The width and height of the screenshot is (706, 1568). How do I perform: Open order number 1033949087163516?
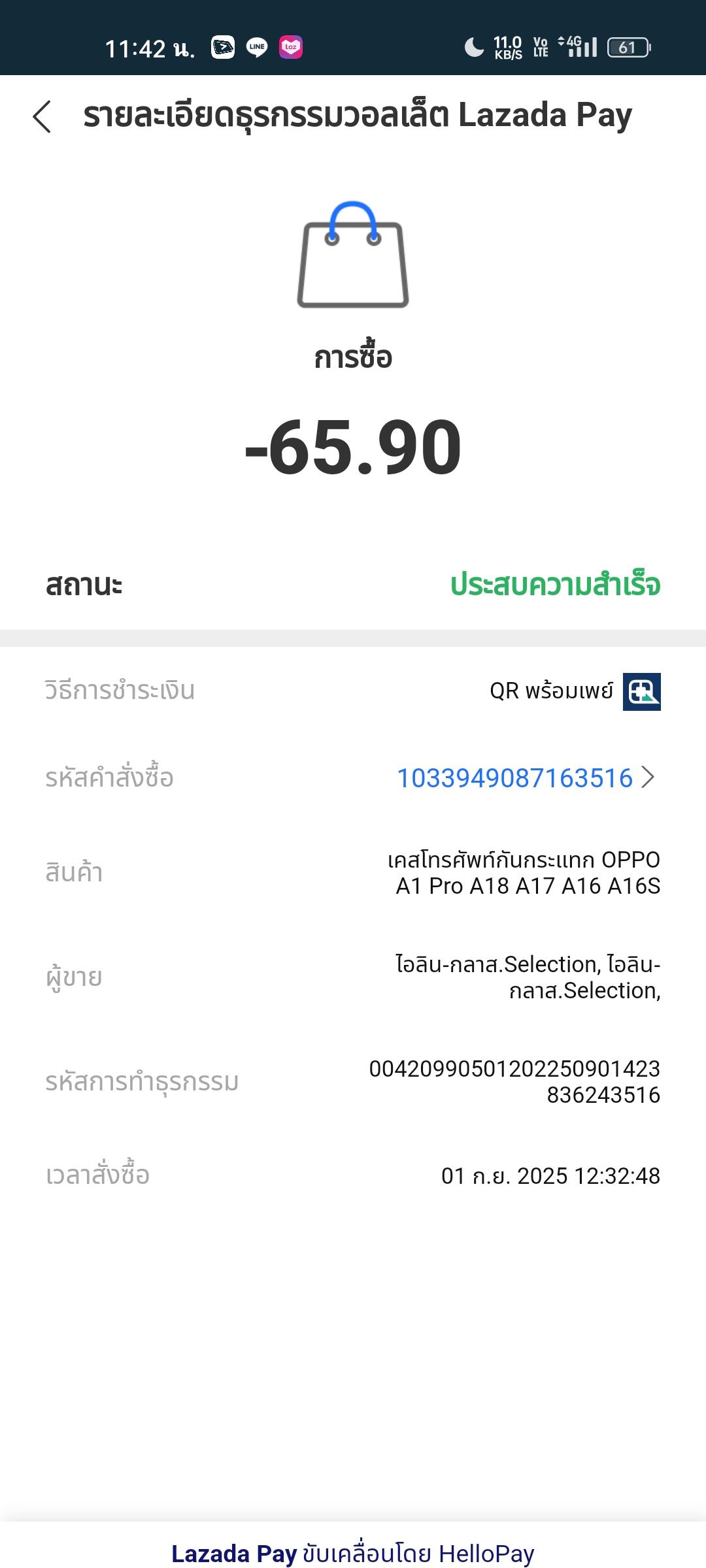click(x=526, y=777)
